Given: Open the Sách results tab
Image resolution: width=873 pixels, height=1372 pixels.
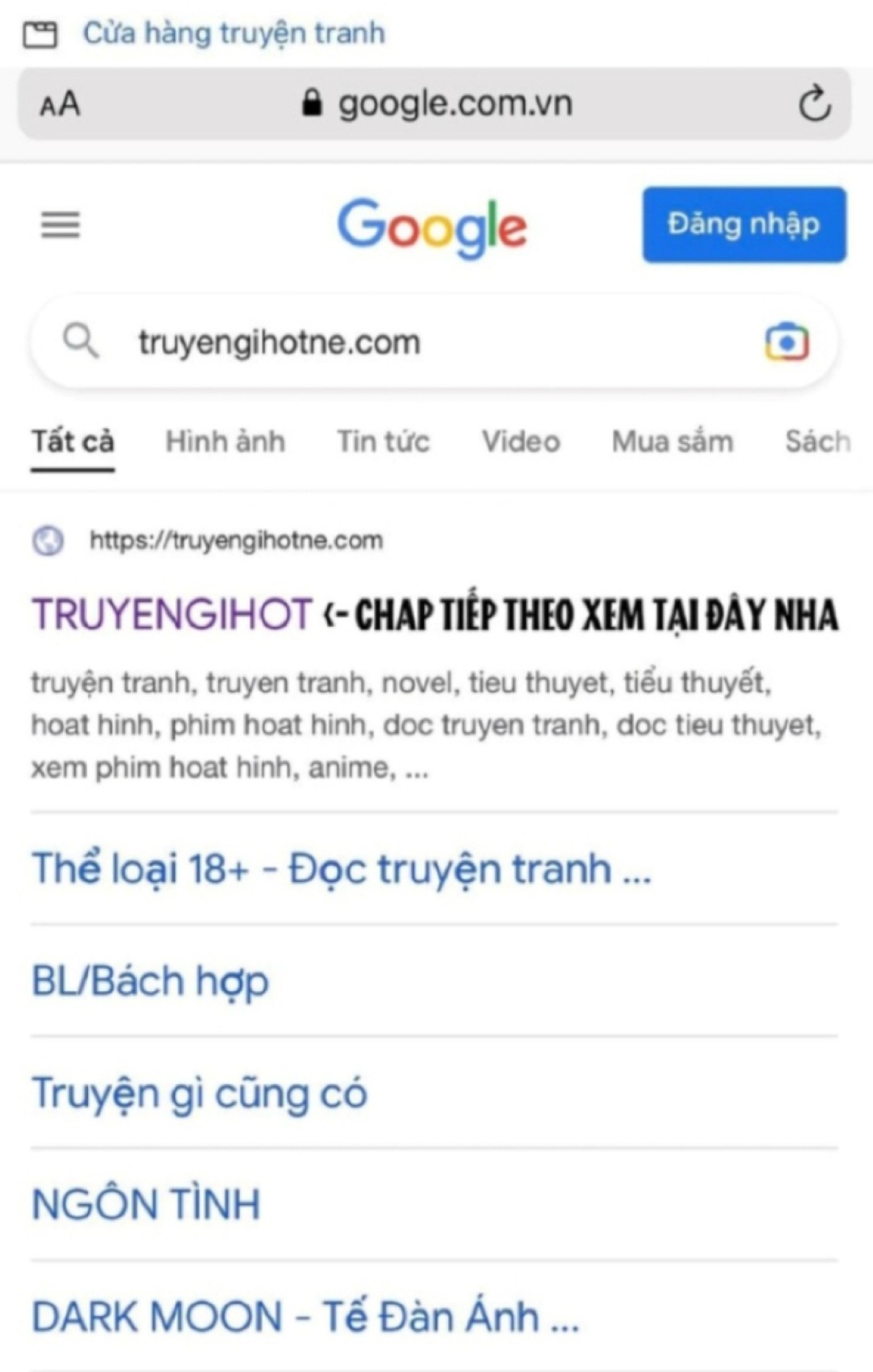Looking at the screenshot, I should (x=817, y=442).
